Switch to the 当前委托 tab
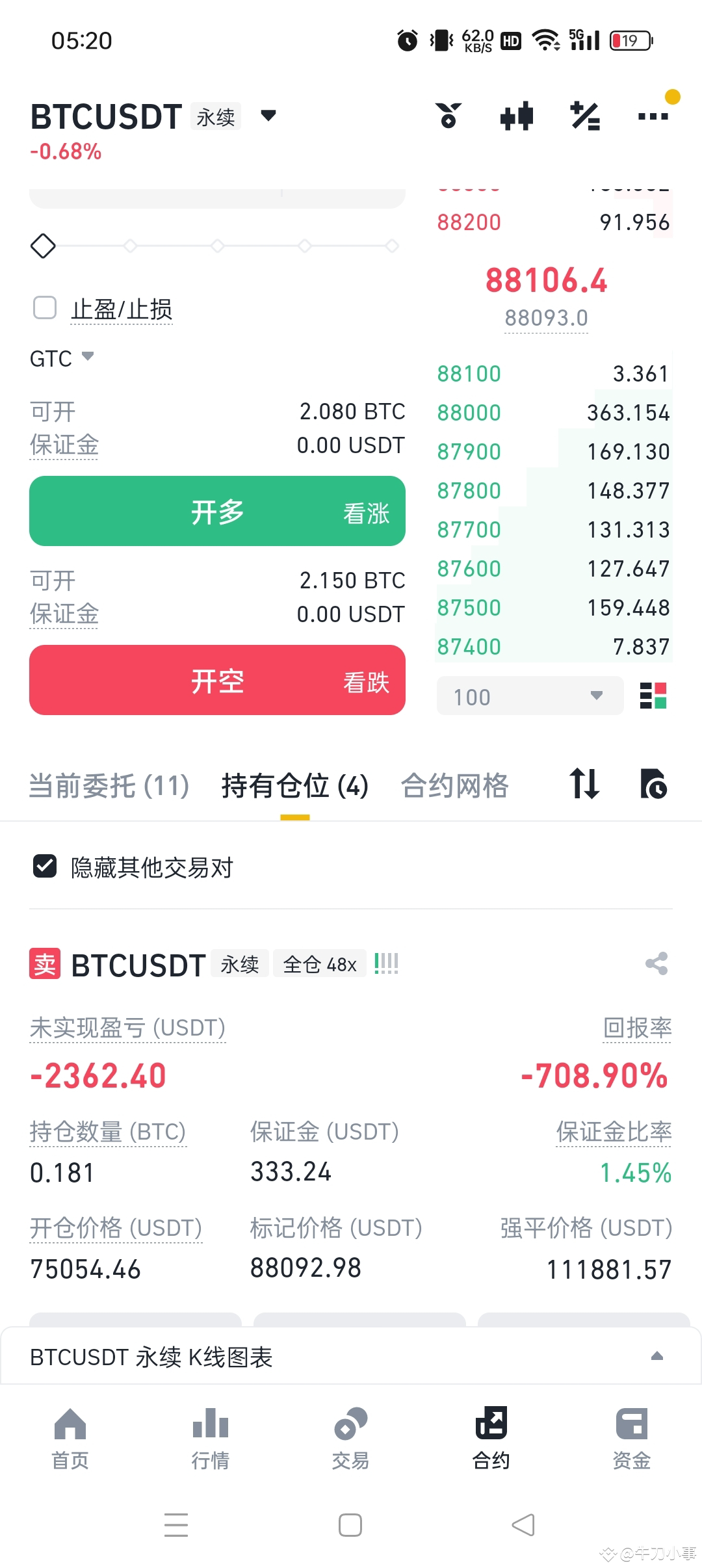The width and height of the screenshot is (702, 1568). point(109,786)
